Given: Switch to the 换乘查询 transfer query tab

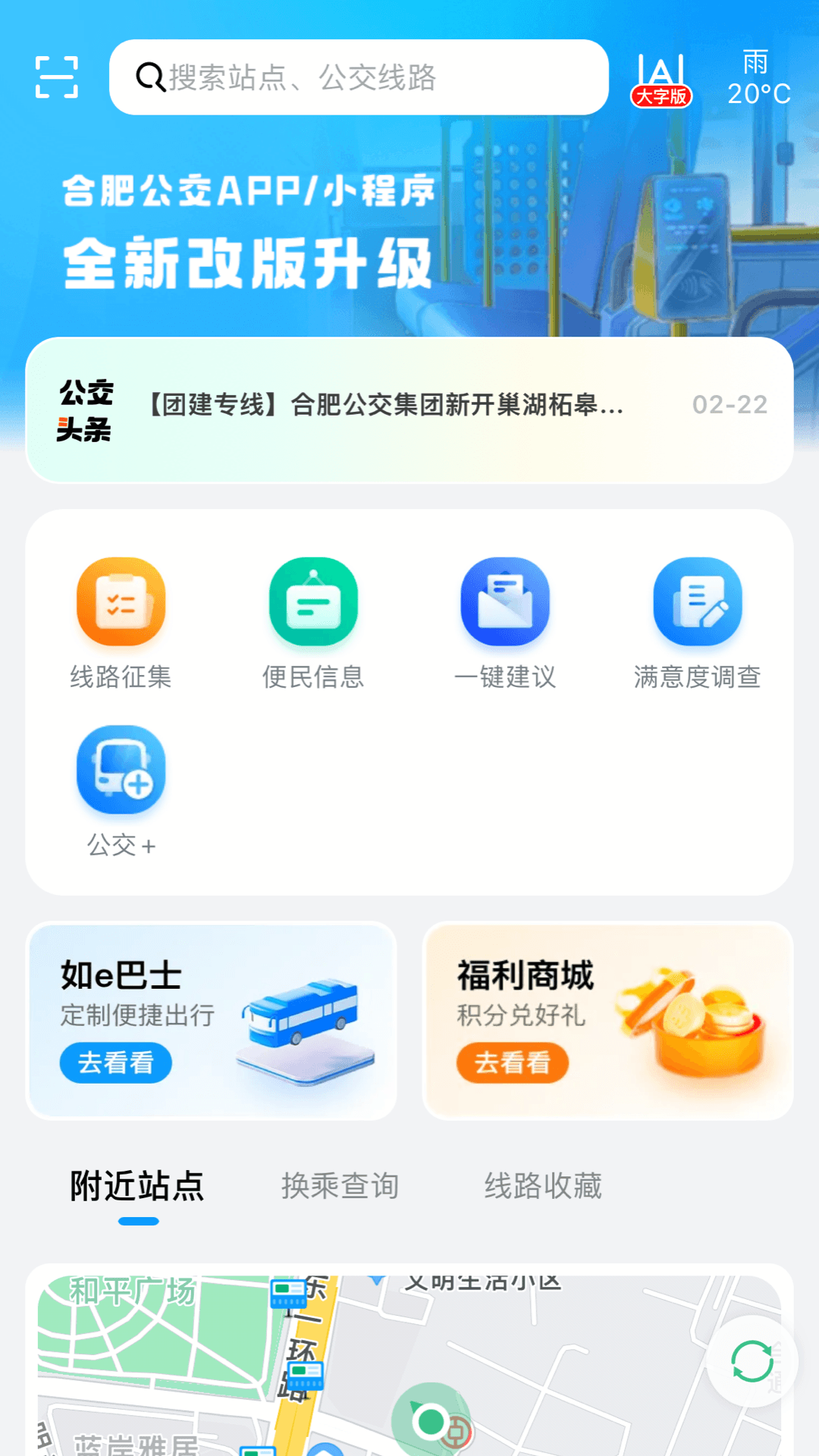Looking at the screenshot, I should [x=340, y=1185].
